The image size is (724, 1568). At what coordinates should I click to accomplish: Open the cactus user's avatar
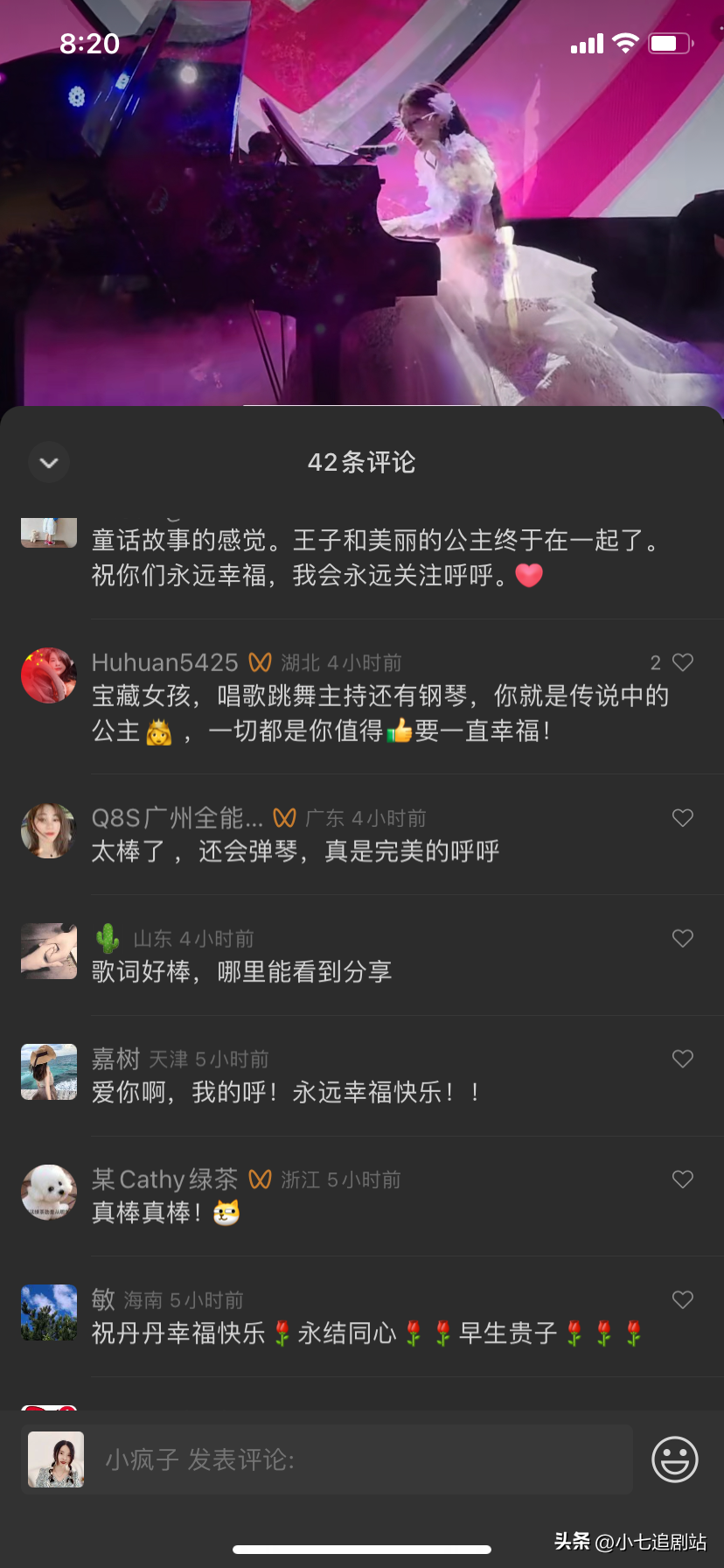(x=49, y=951)
